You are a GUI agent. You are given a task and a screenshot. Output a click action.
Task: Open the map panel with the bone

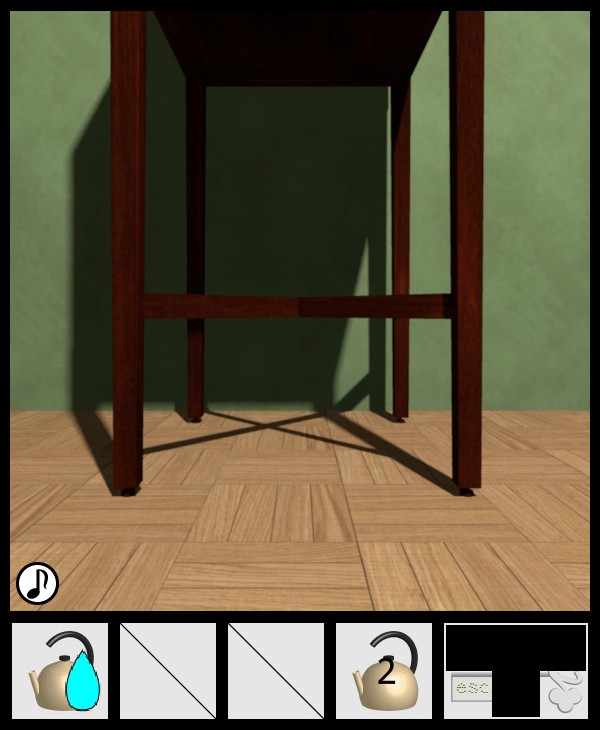(x=516, y=671)
